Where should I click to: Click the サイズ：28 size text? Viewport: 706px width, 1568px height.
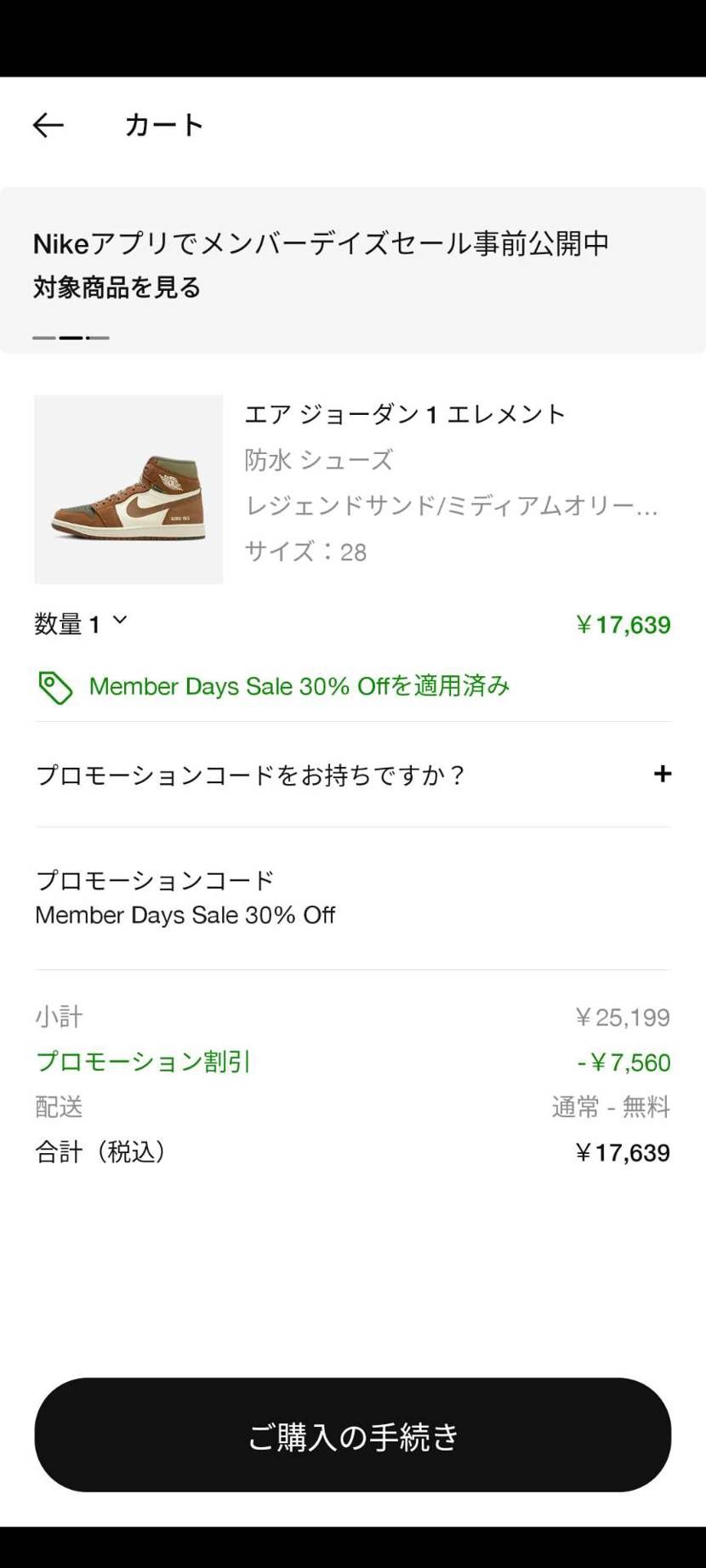click(x=304, y=552)
